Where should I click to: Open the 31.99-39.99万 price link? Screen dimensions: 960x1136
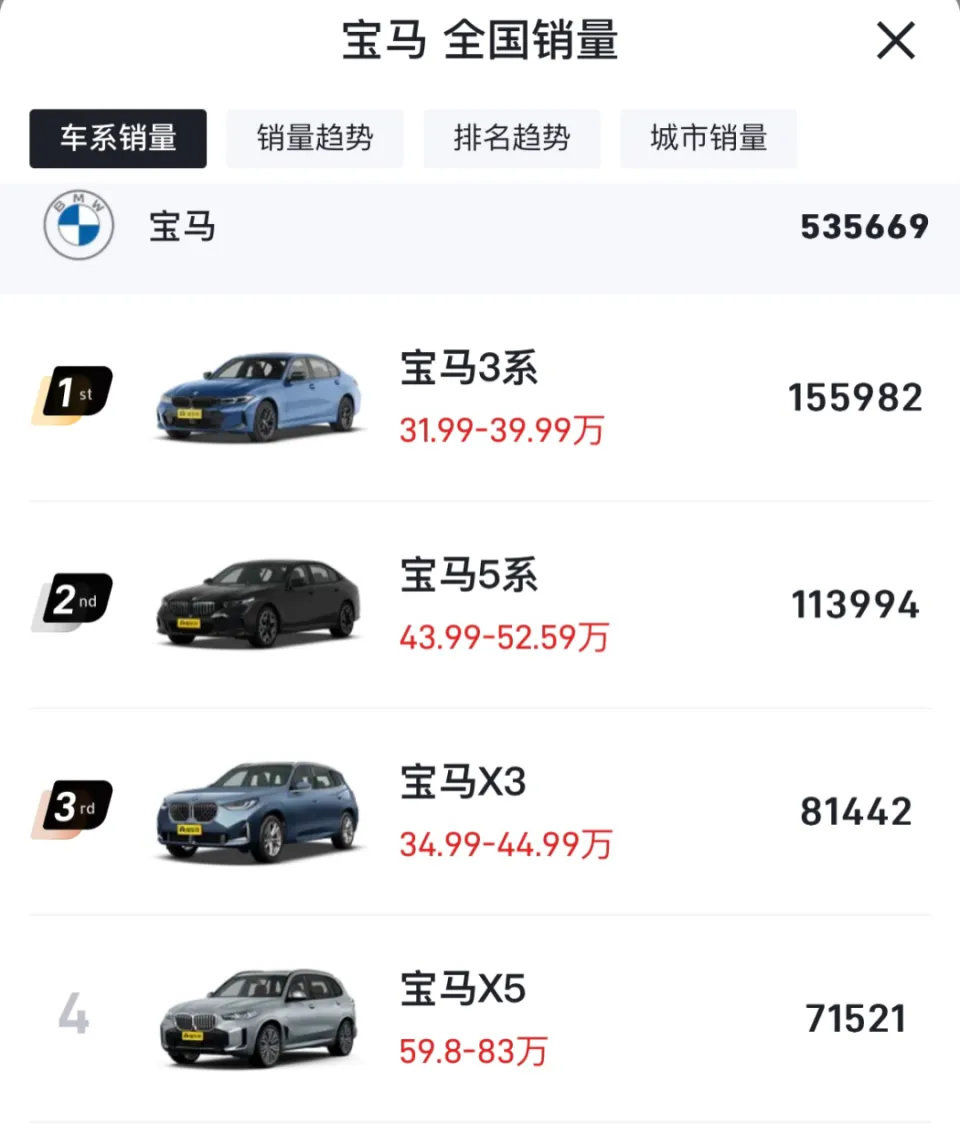pos(502,431)
